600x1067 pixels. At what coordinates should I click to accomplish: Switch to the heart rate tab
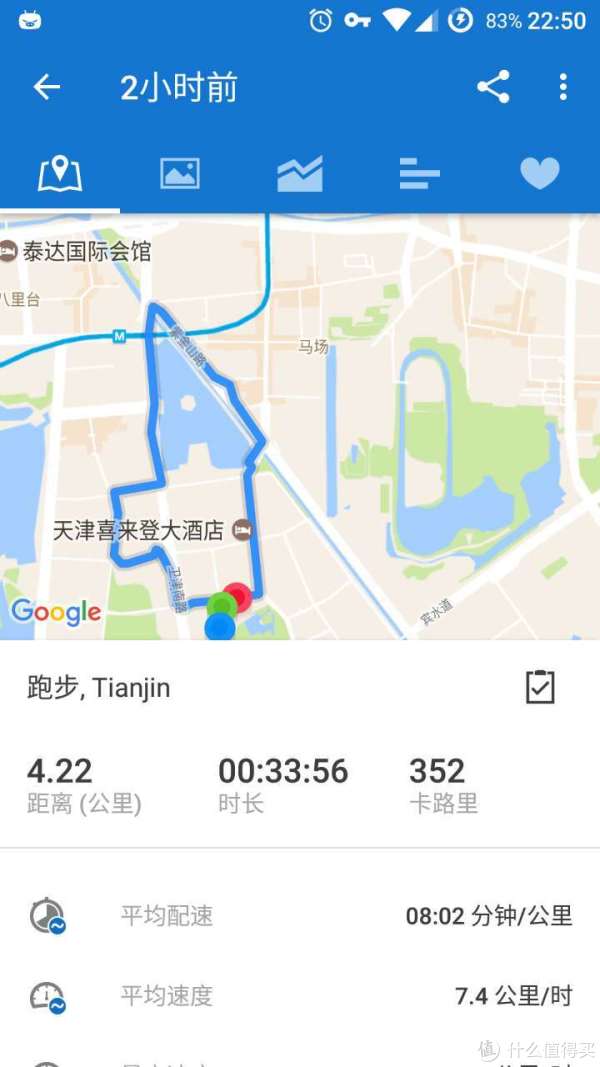pos(540,174)
